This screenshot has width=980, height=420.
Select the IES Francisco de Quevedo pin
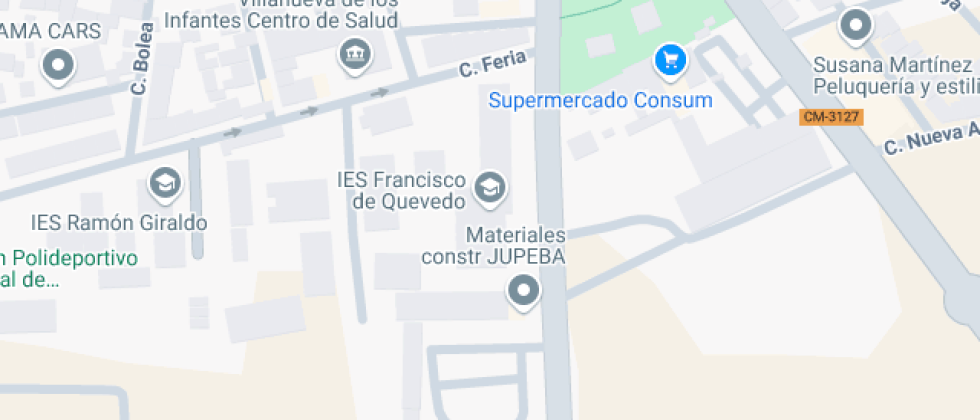click(x=489, y=187)
